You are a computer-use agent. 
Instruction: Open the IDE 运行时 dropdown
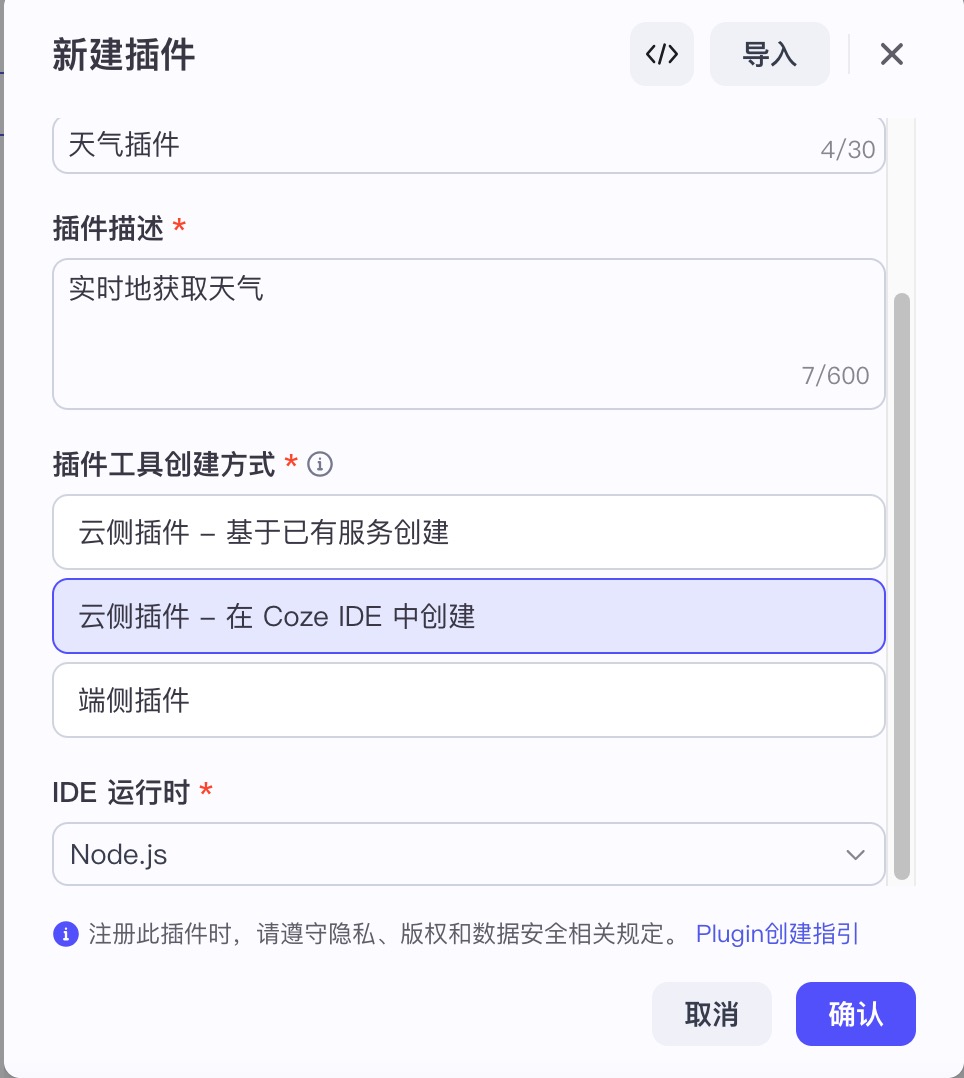[469, 854]
